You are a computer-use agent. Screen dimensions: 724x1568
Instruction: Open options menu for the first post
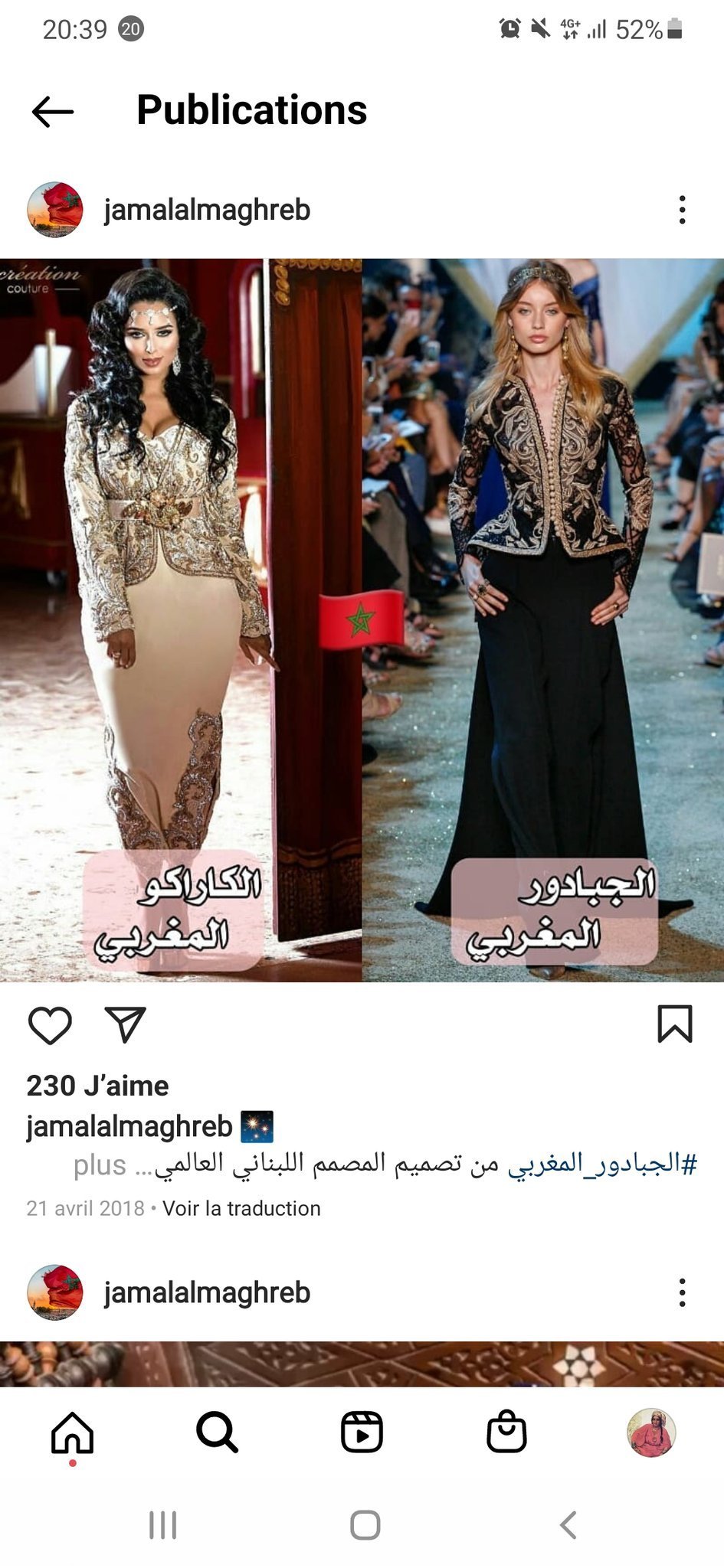tap(681, 210)
